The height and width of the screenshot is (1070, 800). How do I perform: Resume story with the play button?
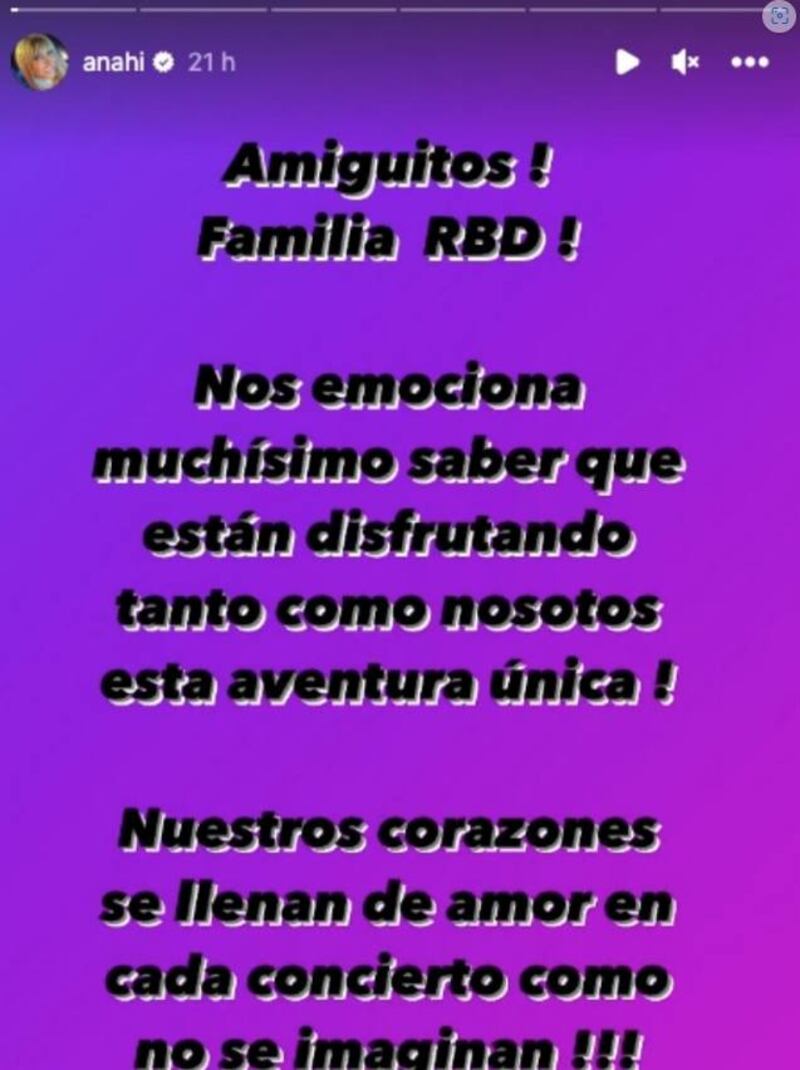coord(627,62)
